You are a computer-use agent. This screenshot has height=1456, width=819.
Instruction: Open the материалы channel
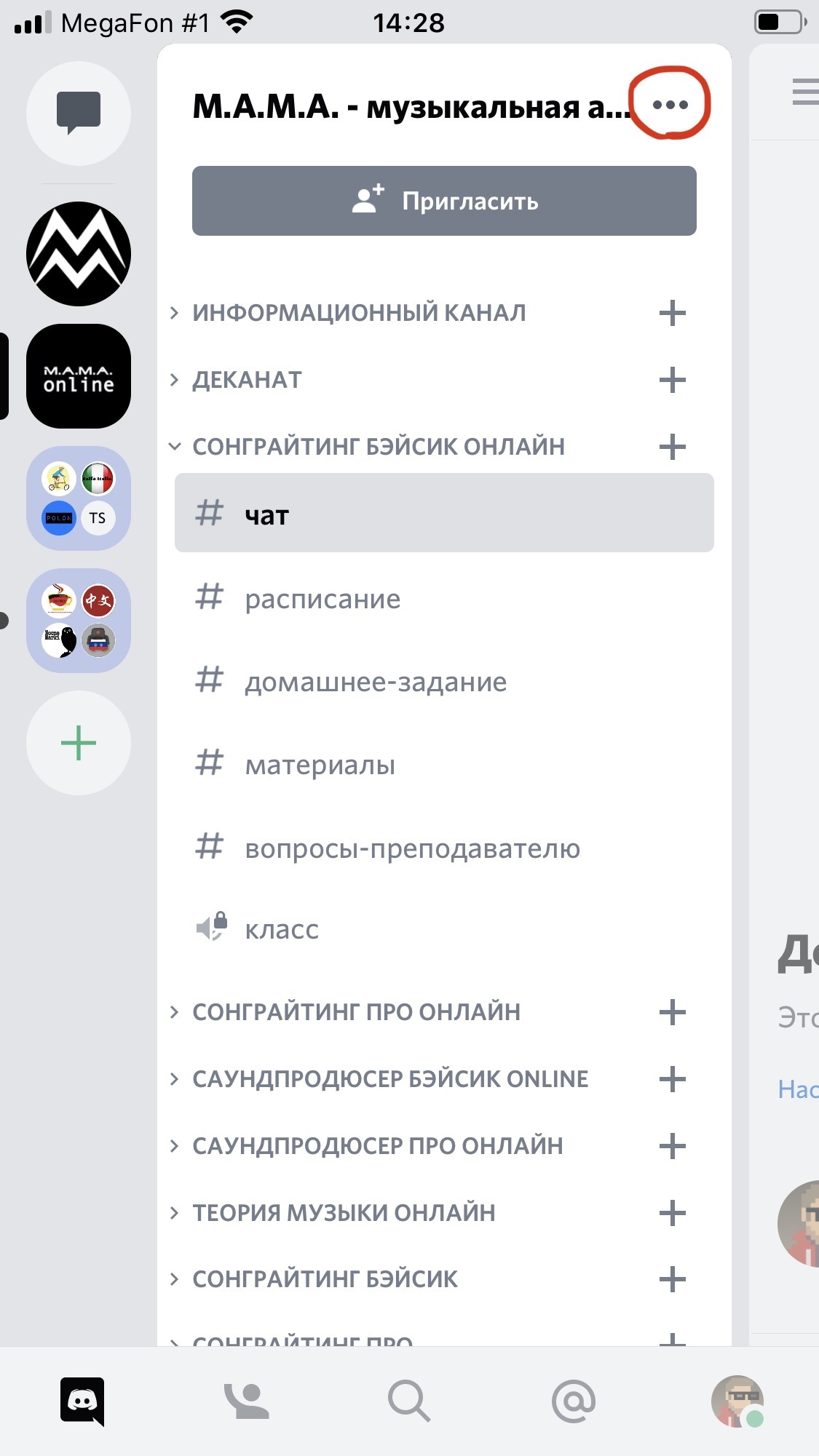(x=320, y=765)
